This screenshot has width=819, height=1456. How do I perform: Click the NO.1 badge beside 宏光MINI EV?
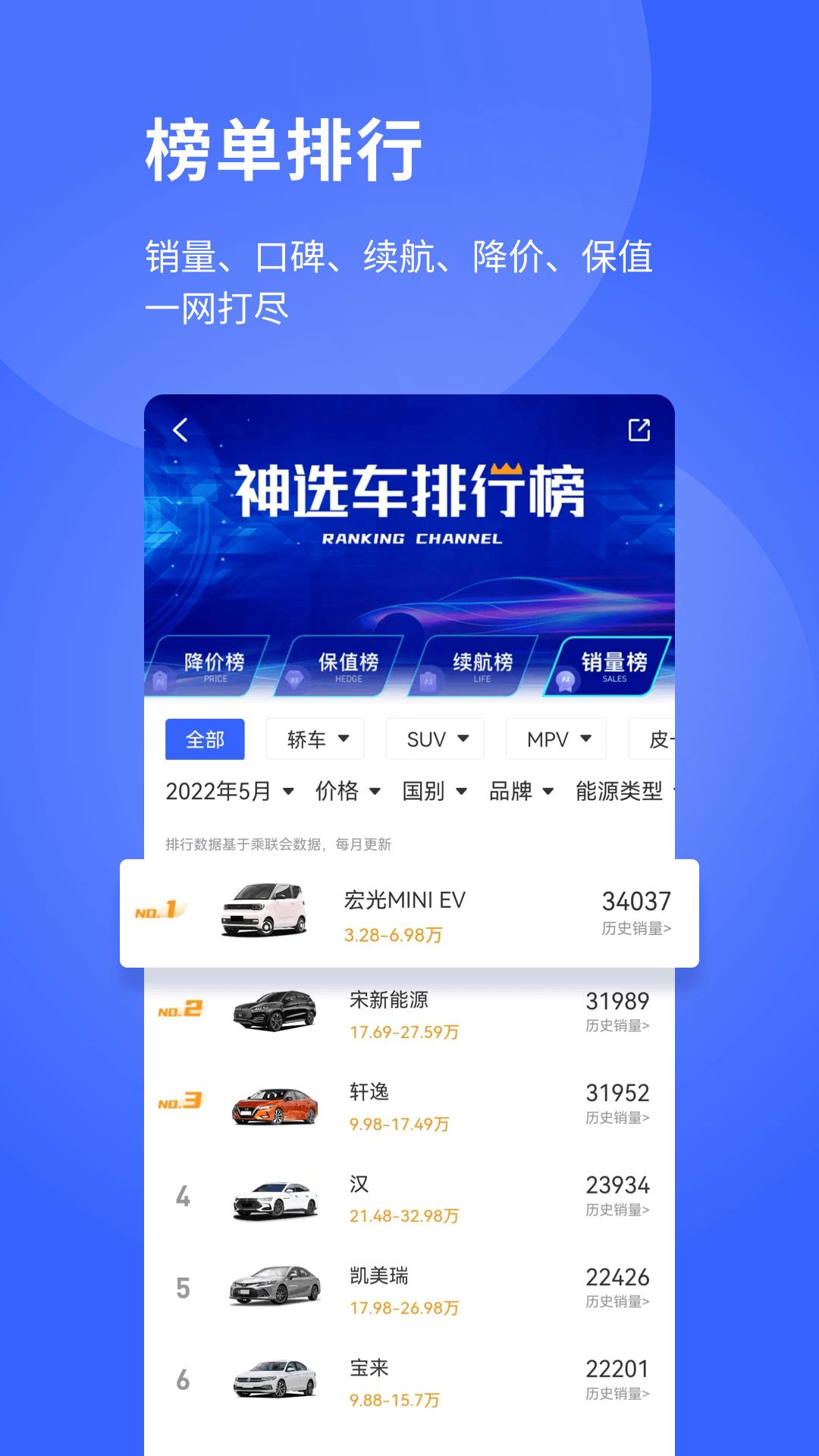tap(157, 907)
